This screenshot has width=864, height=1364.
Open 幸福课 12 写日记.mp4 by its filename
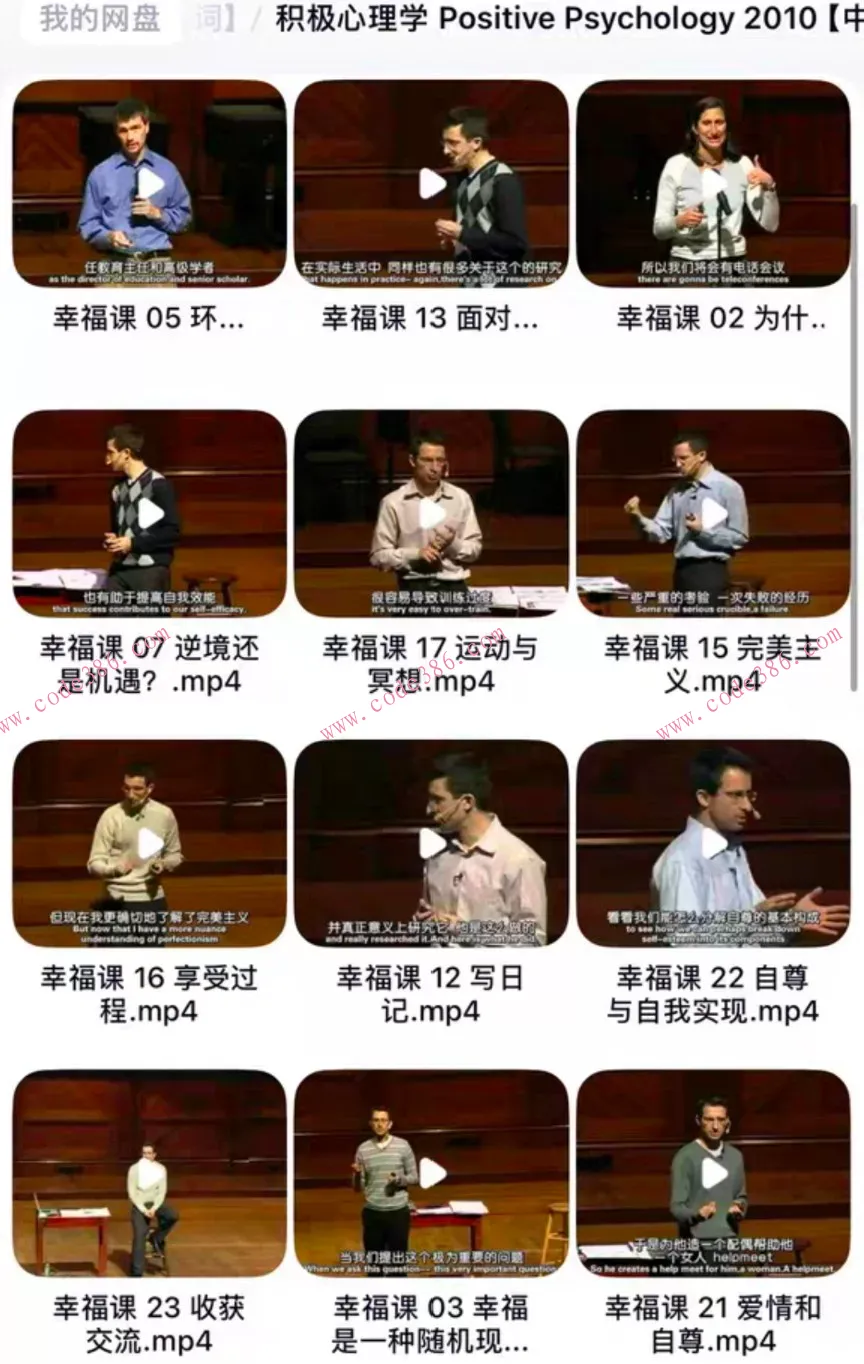(x=430, y=995)
